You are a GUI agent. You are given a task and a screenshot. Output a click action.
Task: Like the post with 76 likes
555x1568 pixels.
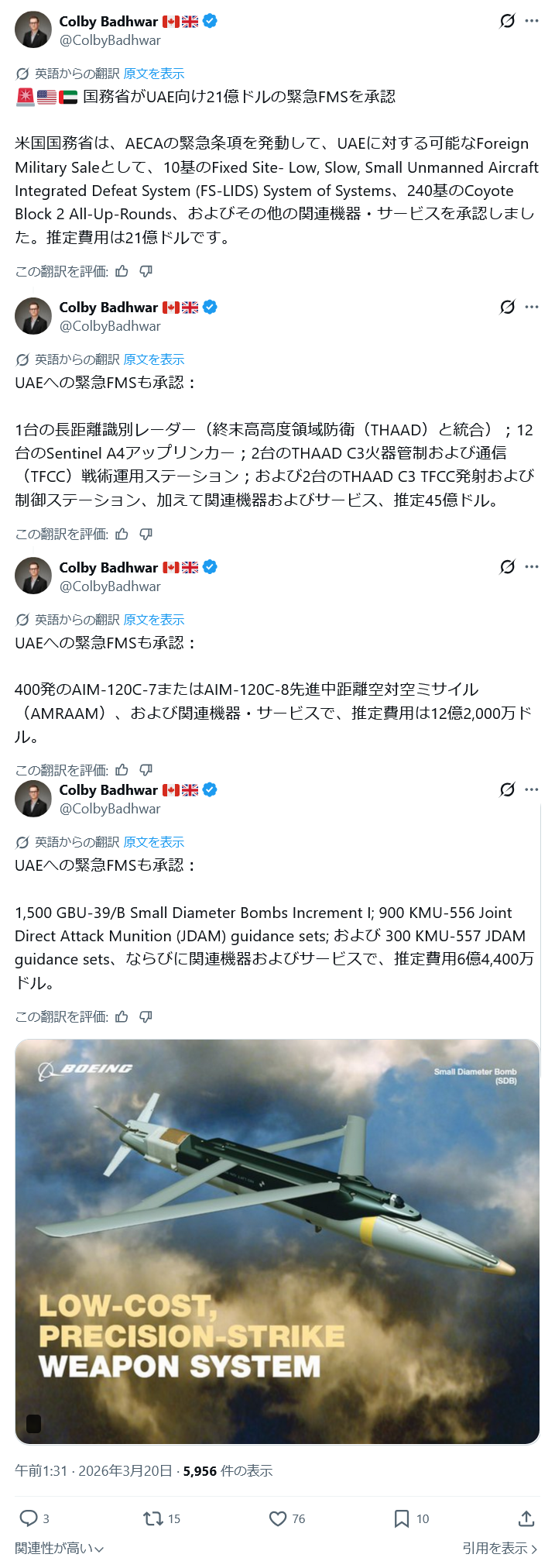click(x=278, y=1518)
